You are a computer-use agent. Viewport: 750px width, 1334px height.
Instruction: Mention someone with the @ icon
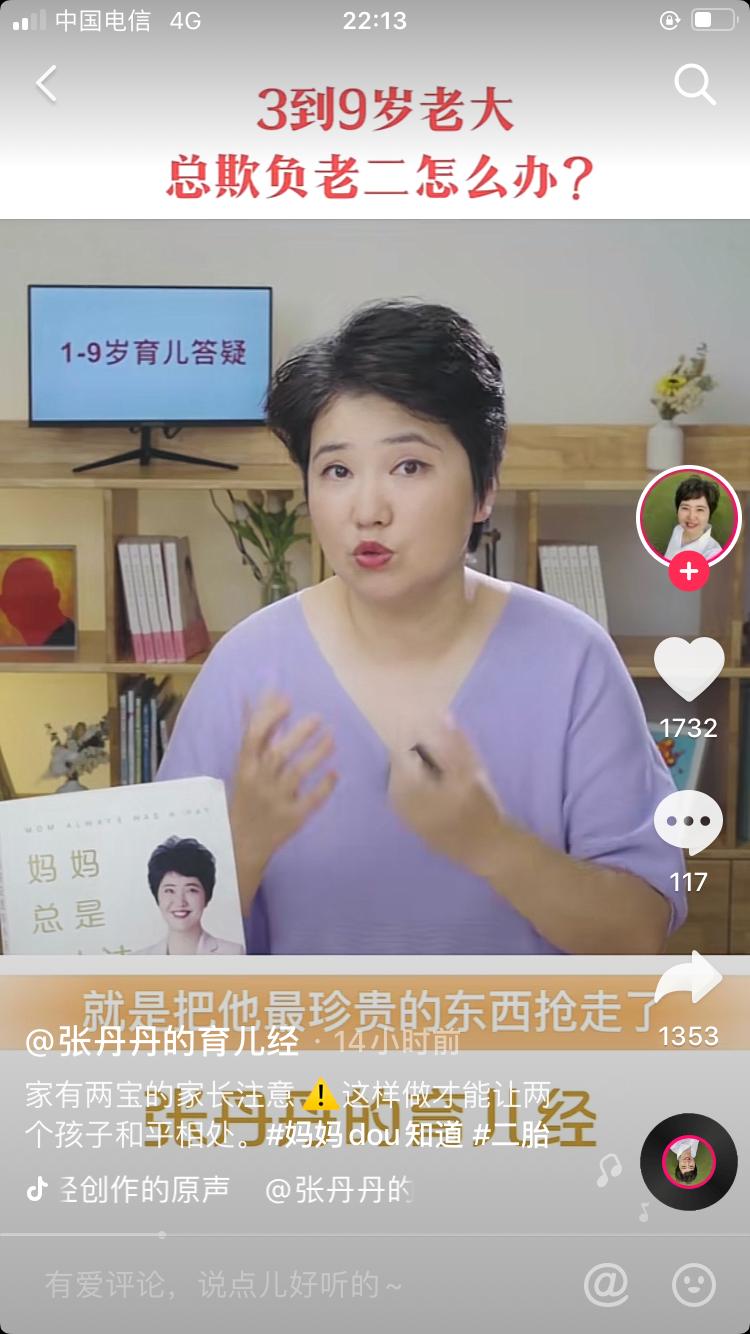[606, 1284]
